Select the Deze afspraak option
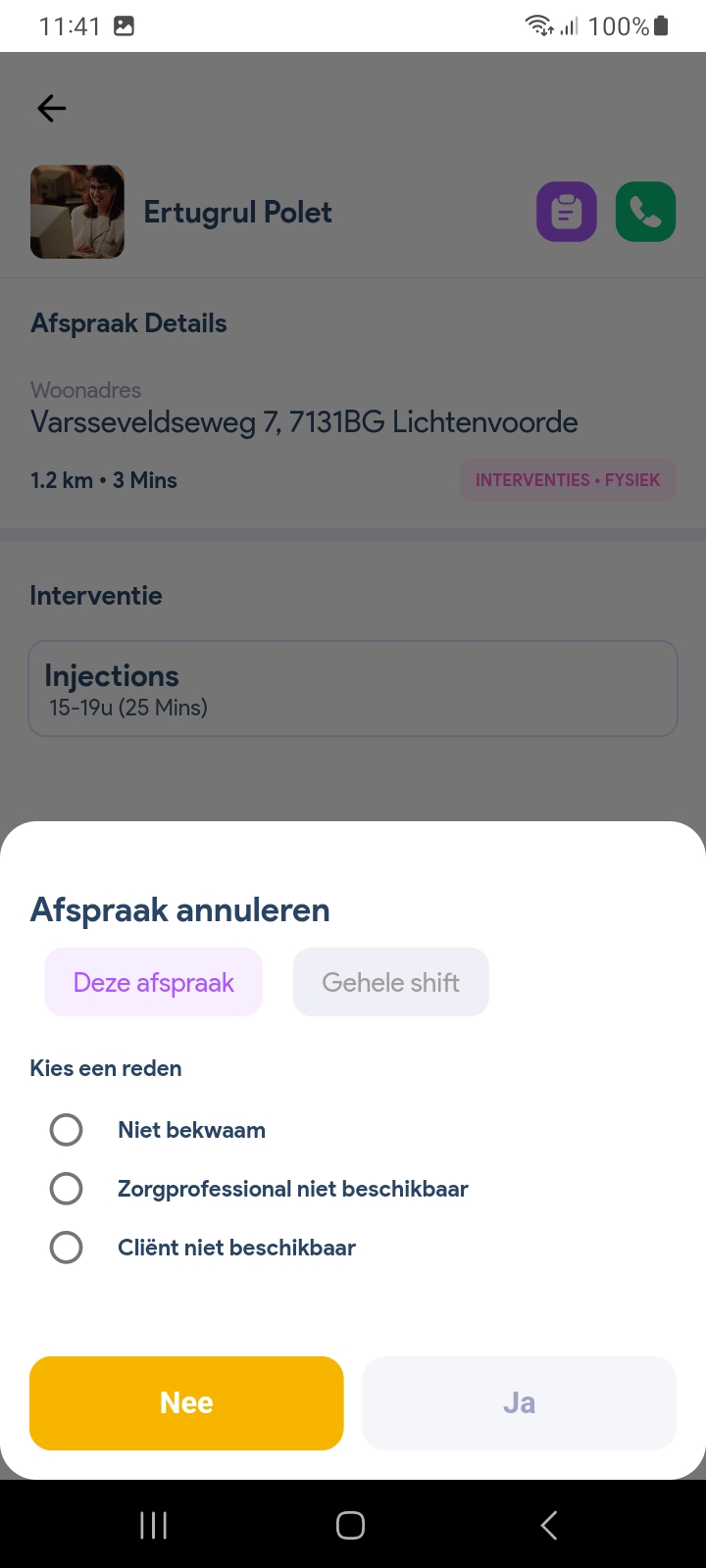The height and width of the screenshot is (1568, 706). coord(153,982)
